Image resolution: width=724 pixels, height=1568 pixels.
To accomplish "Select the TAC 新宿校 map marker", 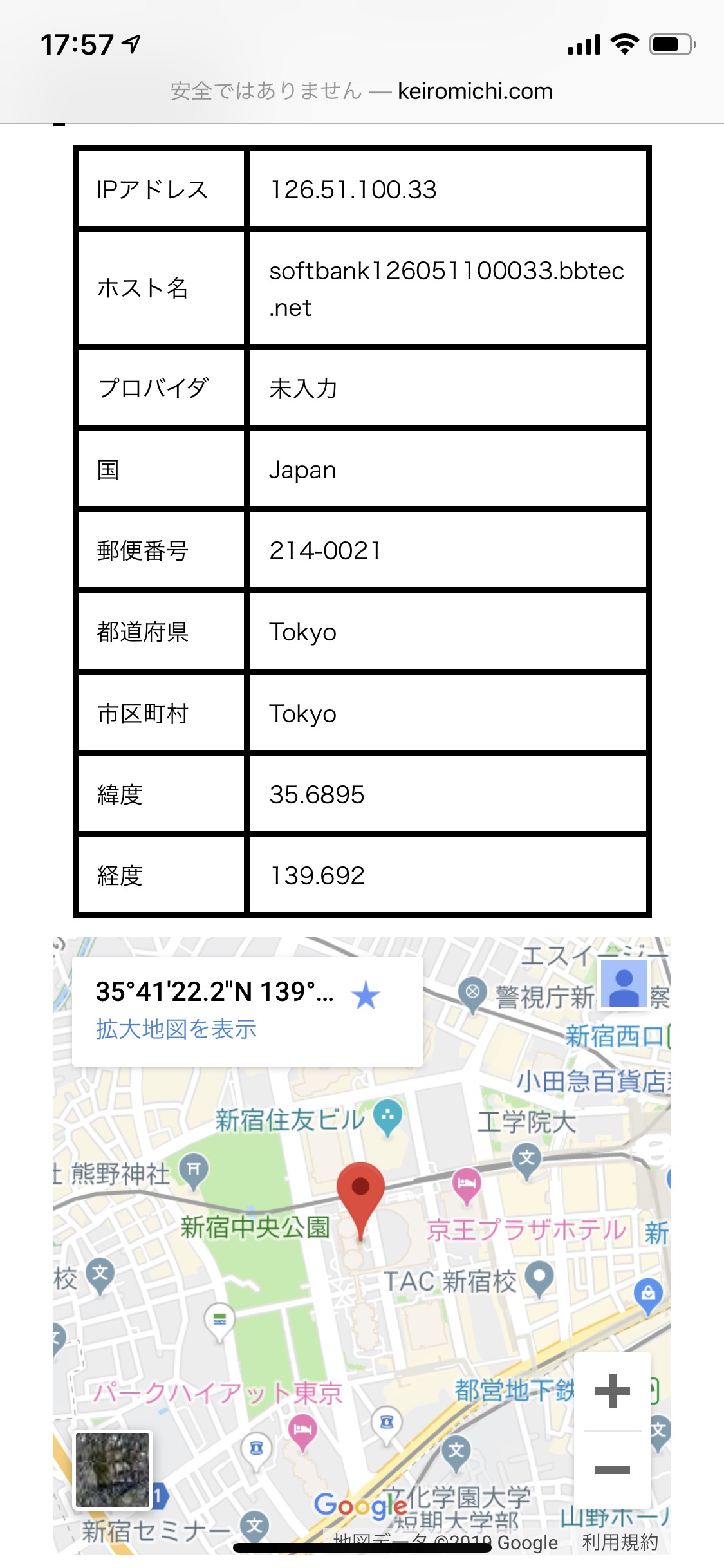I will 539,1280.
